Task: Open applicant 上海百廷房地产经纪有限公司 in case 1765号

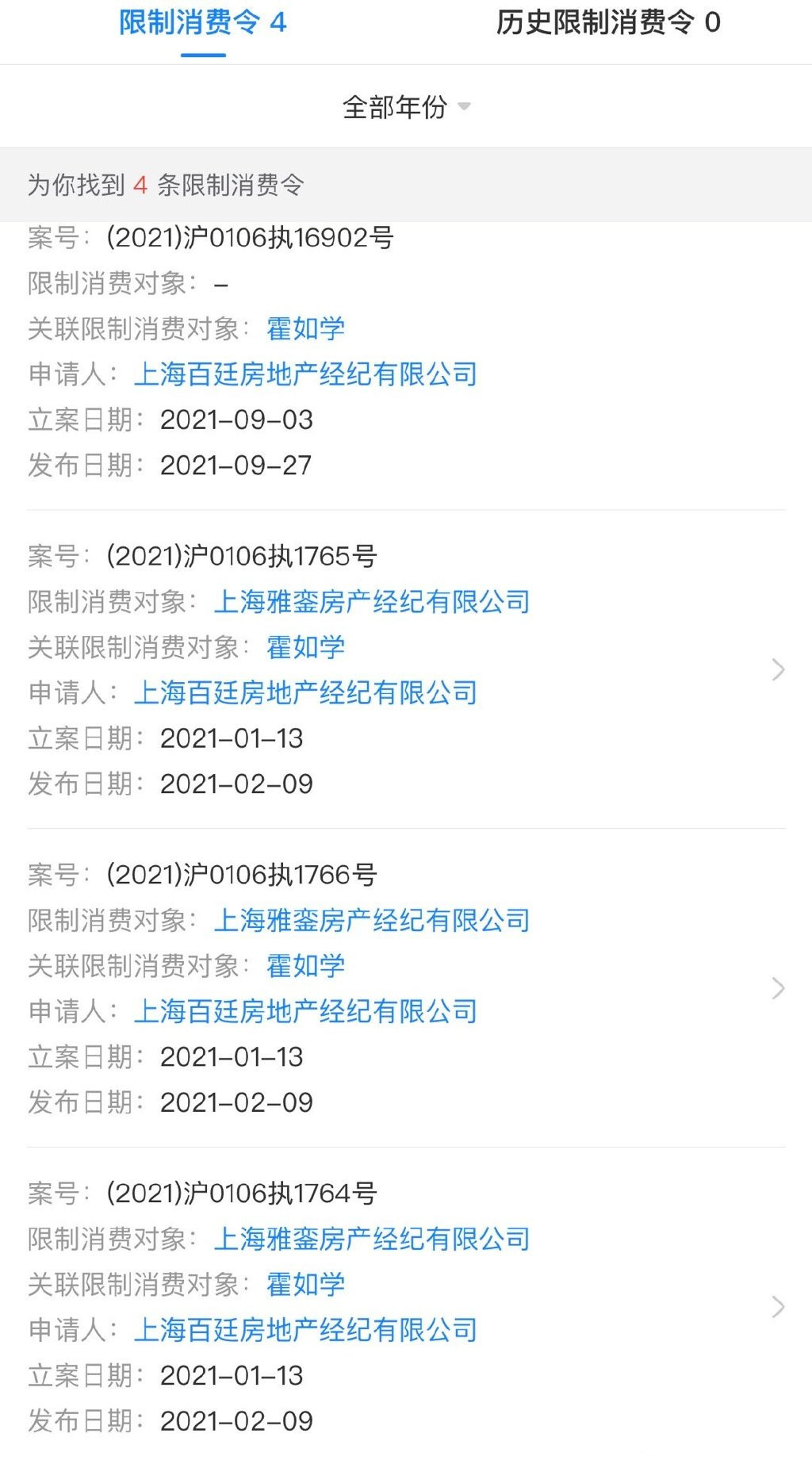Action: (x=305, y=693)
